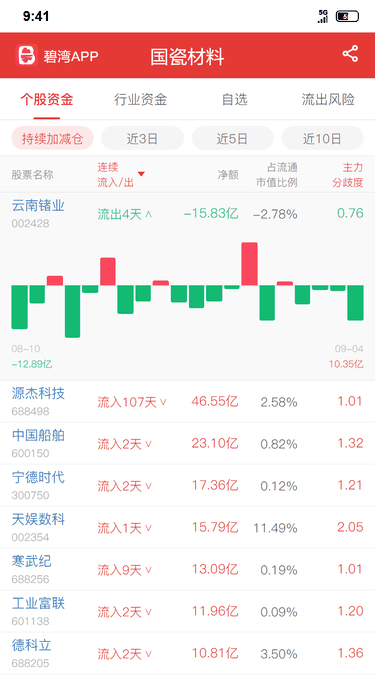Open stock 德科立
Screen dimensions: 375x686
point(32,645)
